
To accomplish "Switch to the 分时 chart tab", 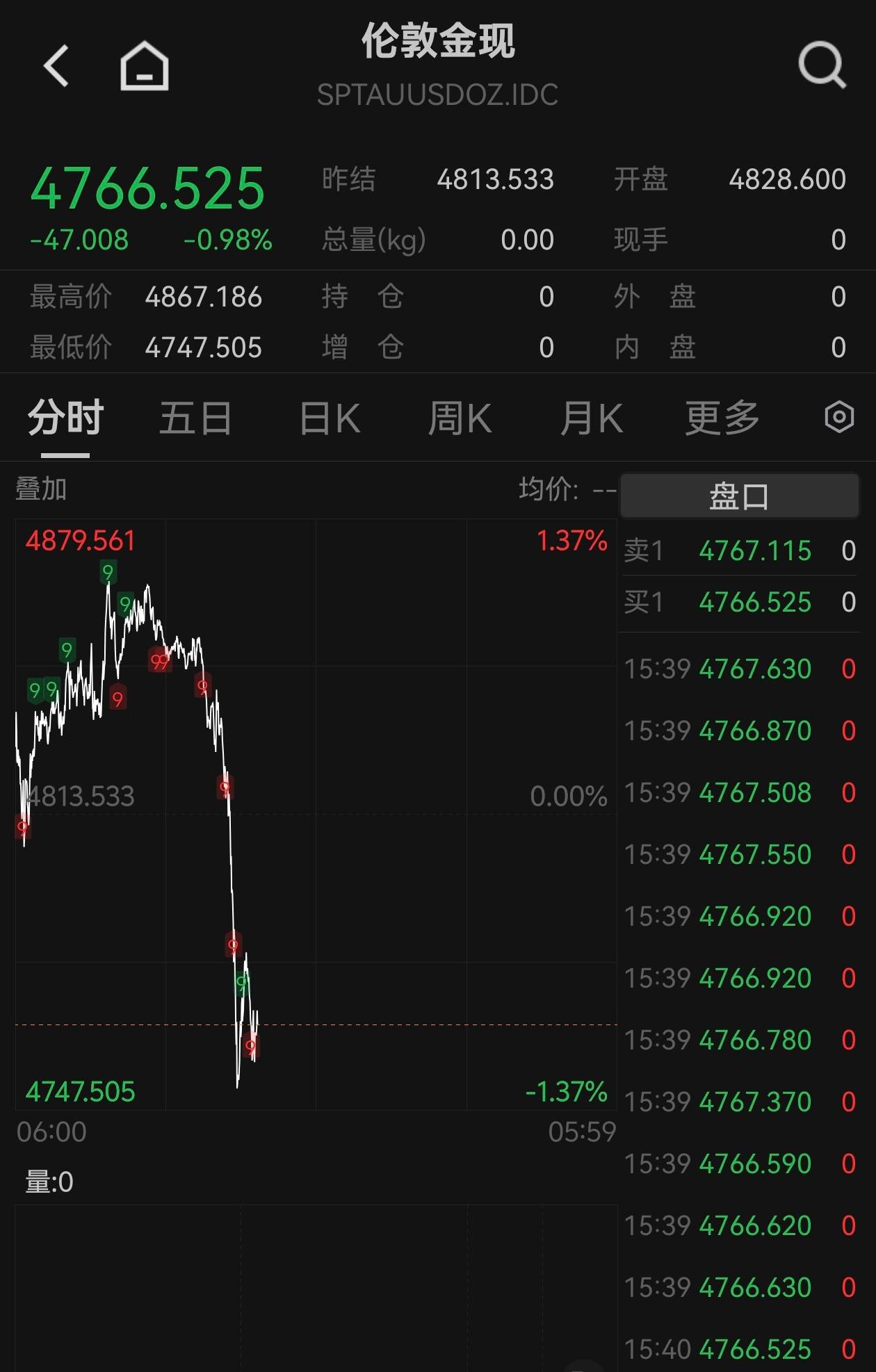I will (x=65, y=418).
